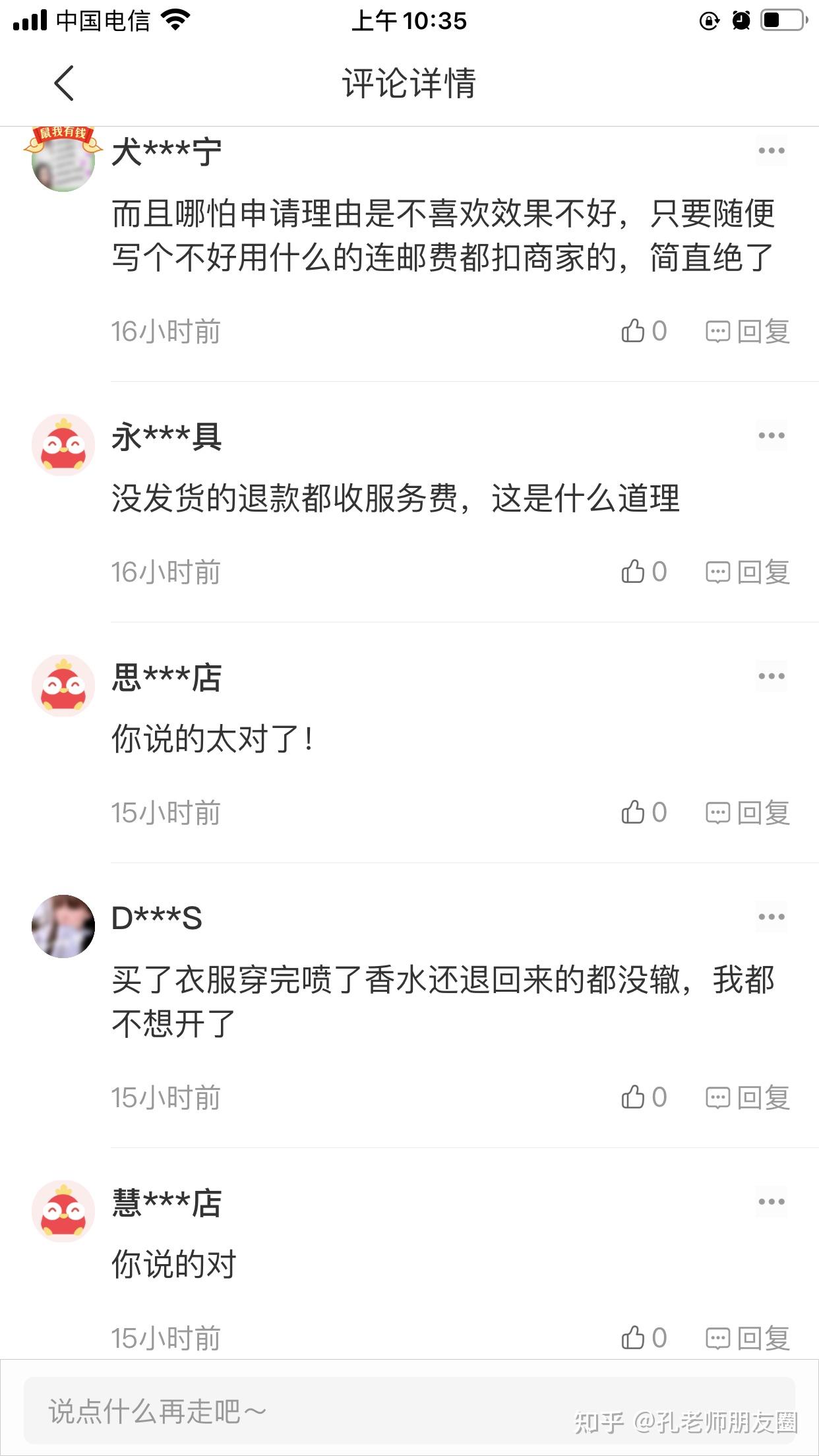This screenshot has width=819, height=1456.
Task: Go back from 评论详情 page
Action: pos(64,84)
